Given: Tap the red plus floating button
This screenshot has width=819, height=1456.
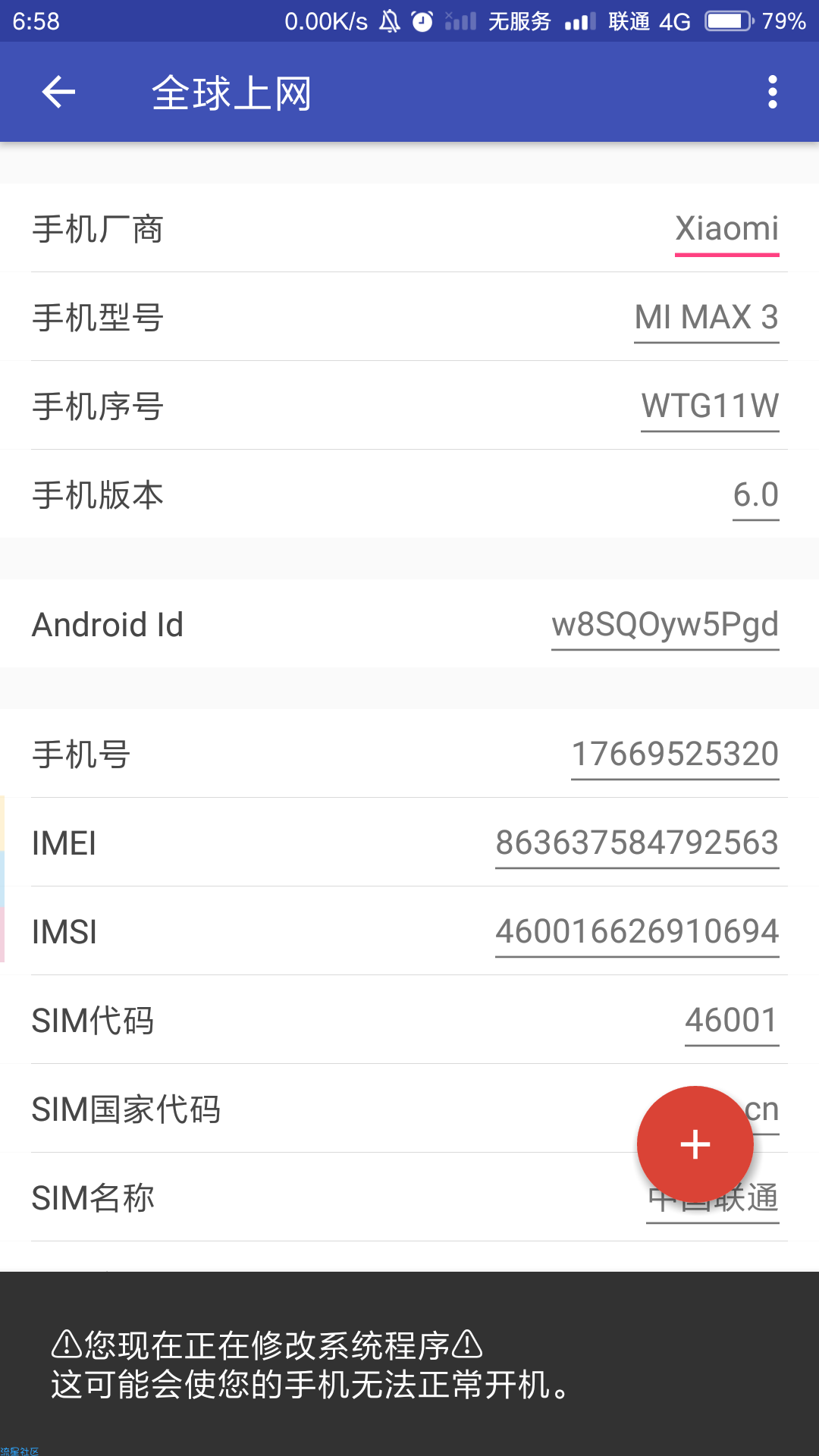Looking at the screenshot, I should click(x=695, y=1144).
